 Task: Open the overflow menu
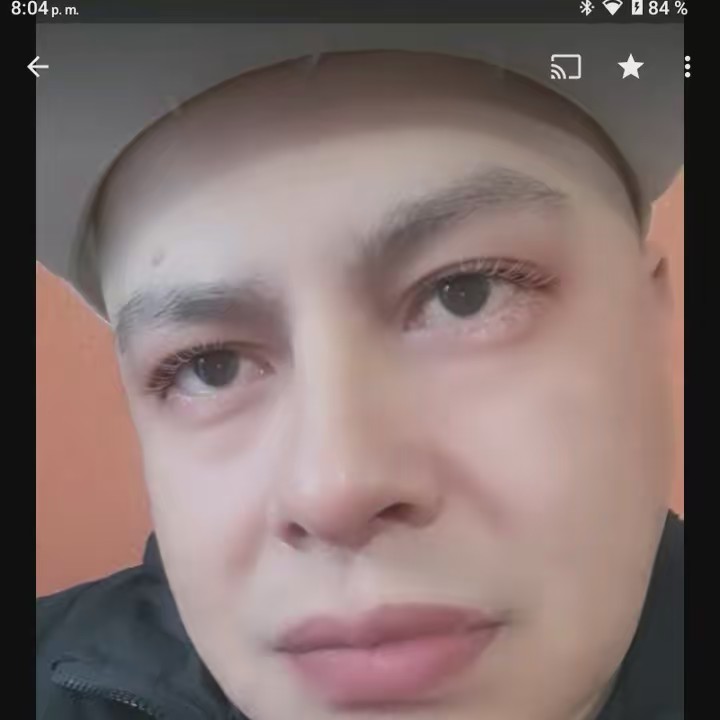coord(687,67)
